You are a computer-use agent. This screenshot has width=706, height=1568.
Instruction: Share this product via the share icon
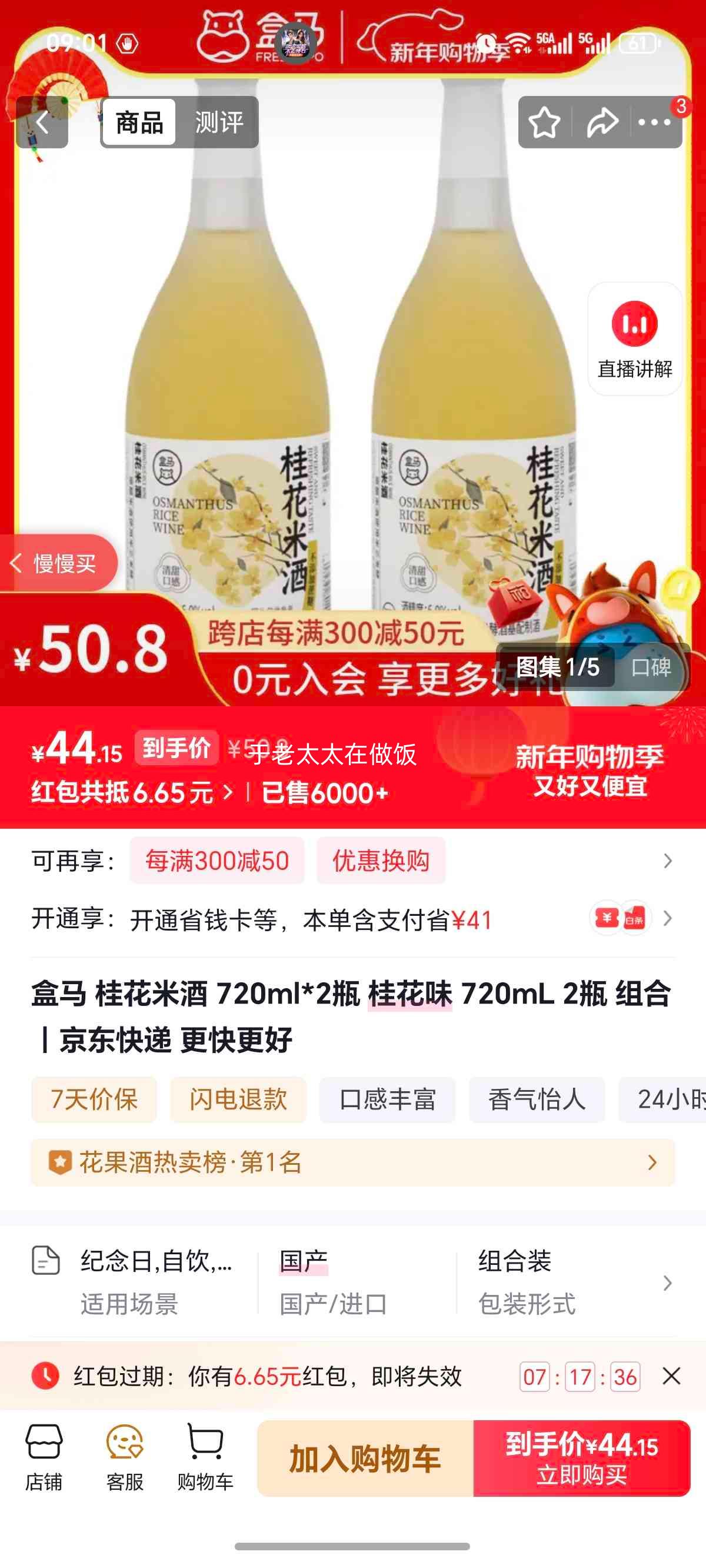coord(601,122)
